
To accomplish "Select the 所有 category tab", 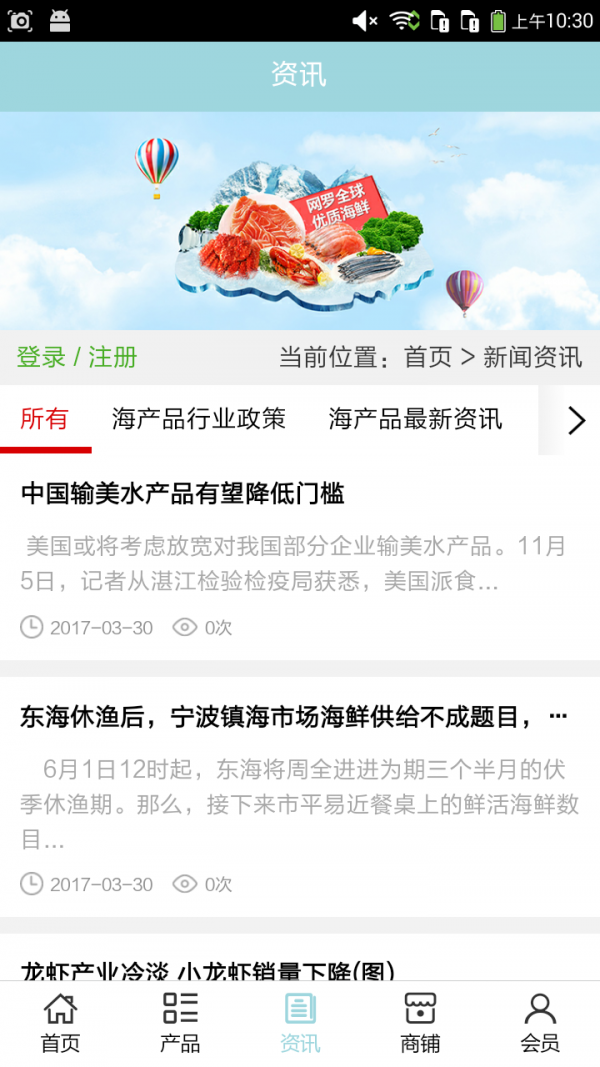I will pyautogui.click(x=45, y=419).
